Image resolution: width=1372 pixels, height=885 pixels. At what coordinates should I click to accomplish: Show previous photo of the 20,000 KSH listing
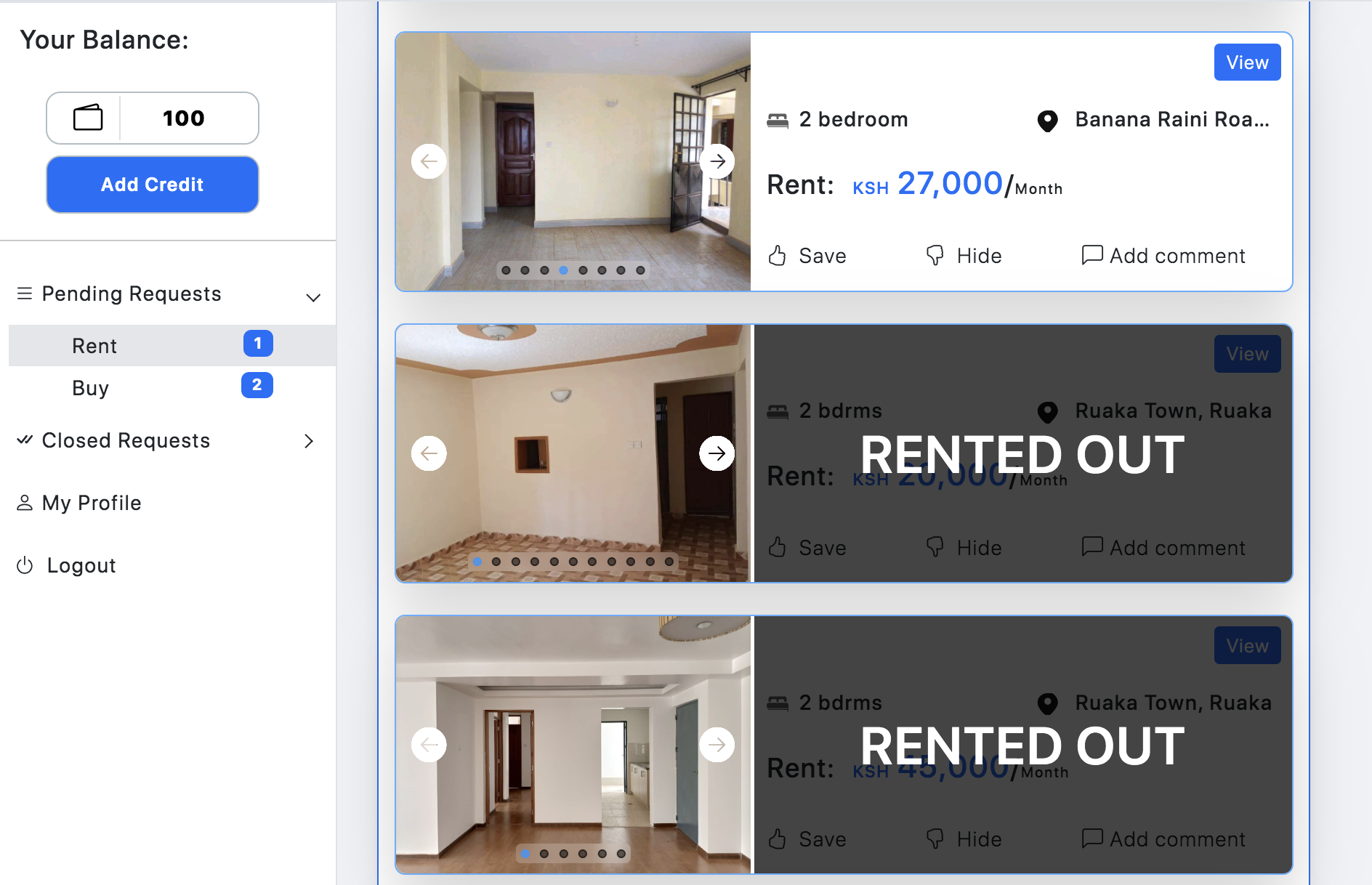pyautogui.click(x=429, y=453)
